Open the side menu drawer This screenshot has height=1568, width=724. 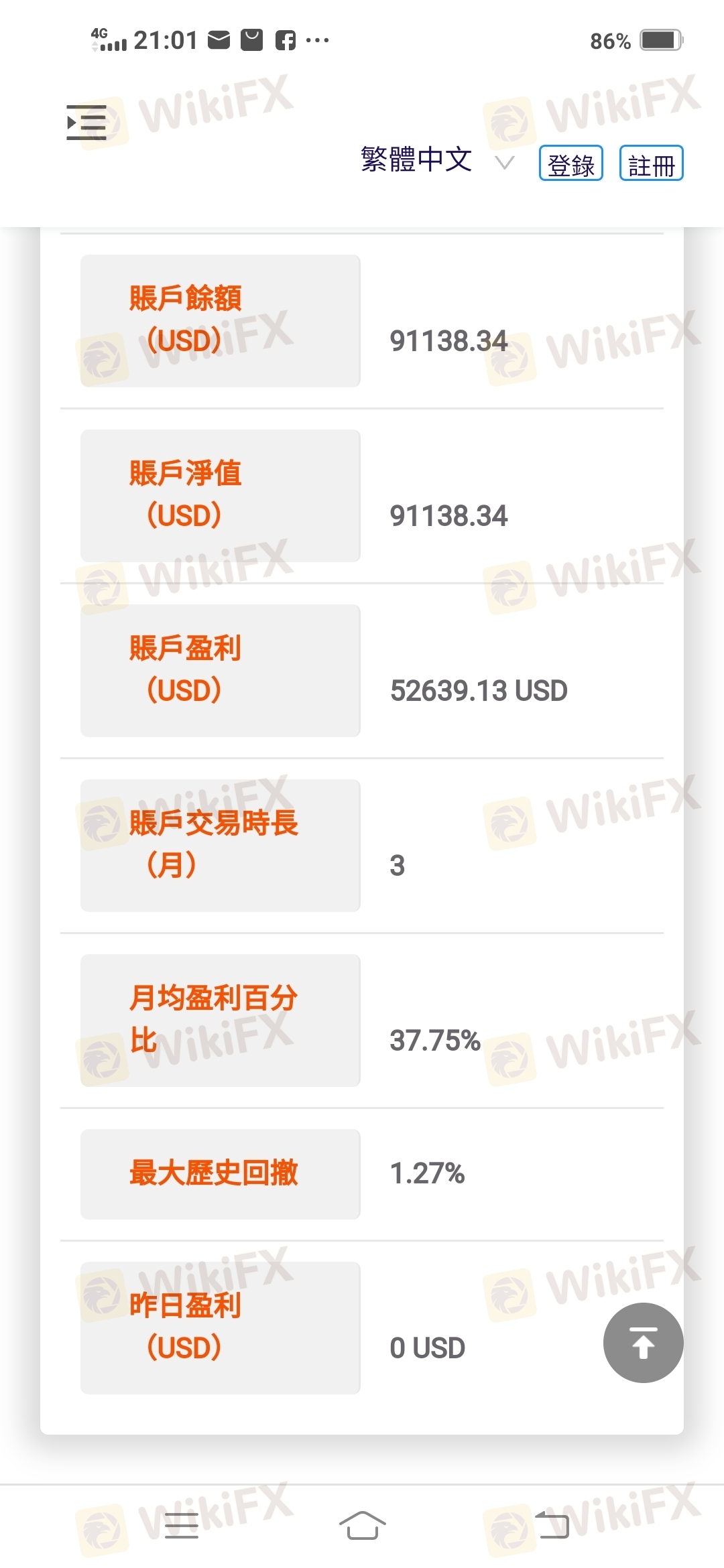[86, 123]
